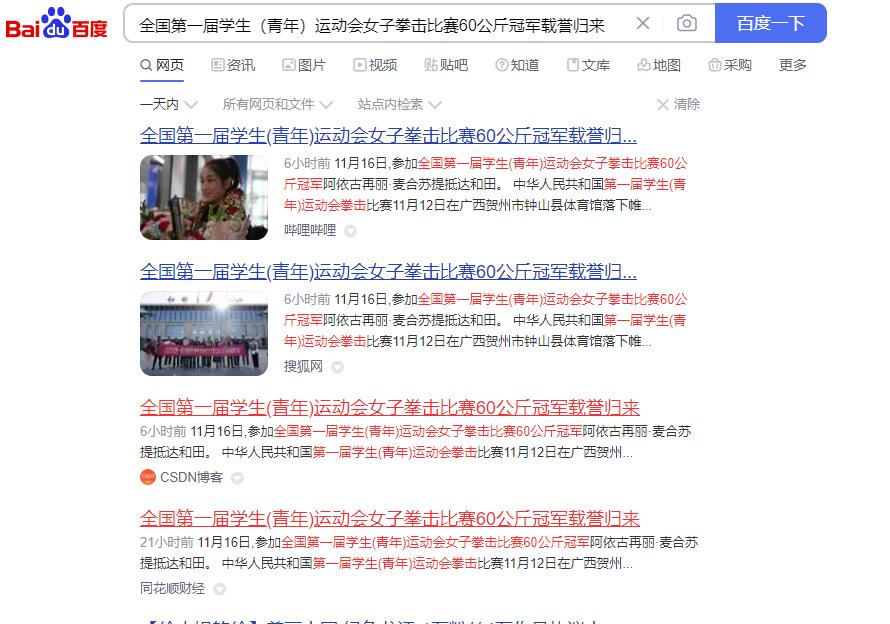Viewport: 890px width, 624px height.
Task: Open the 搜狐网 result title link
Action: point(388,272)
